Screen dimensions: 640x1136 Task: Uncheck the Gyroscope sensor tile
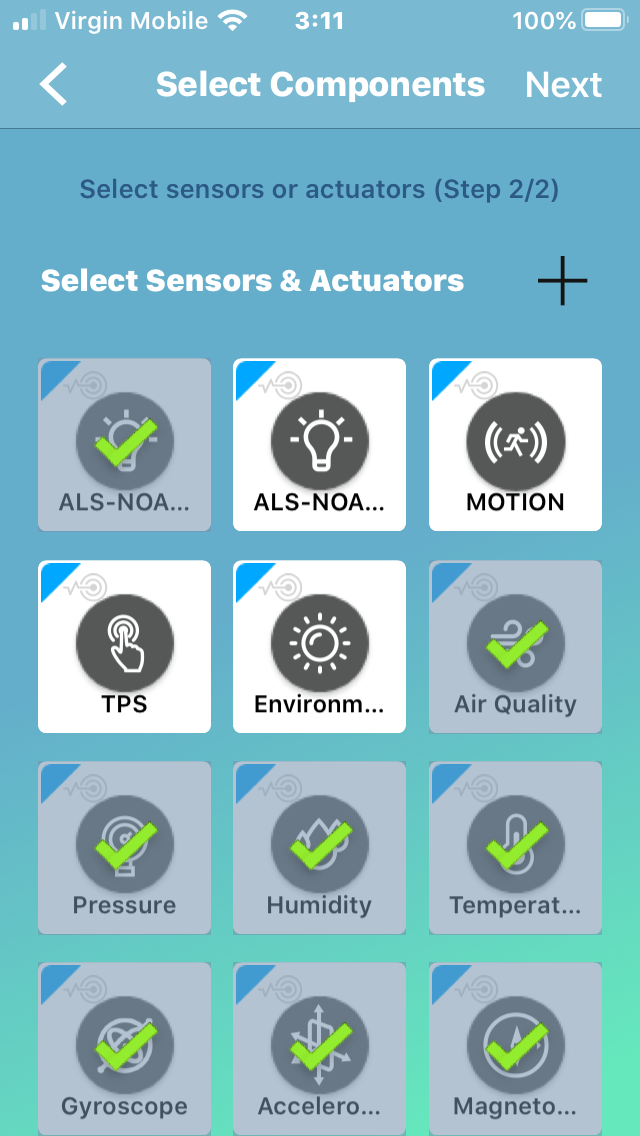tap(125, 1048)
